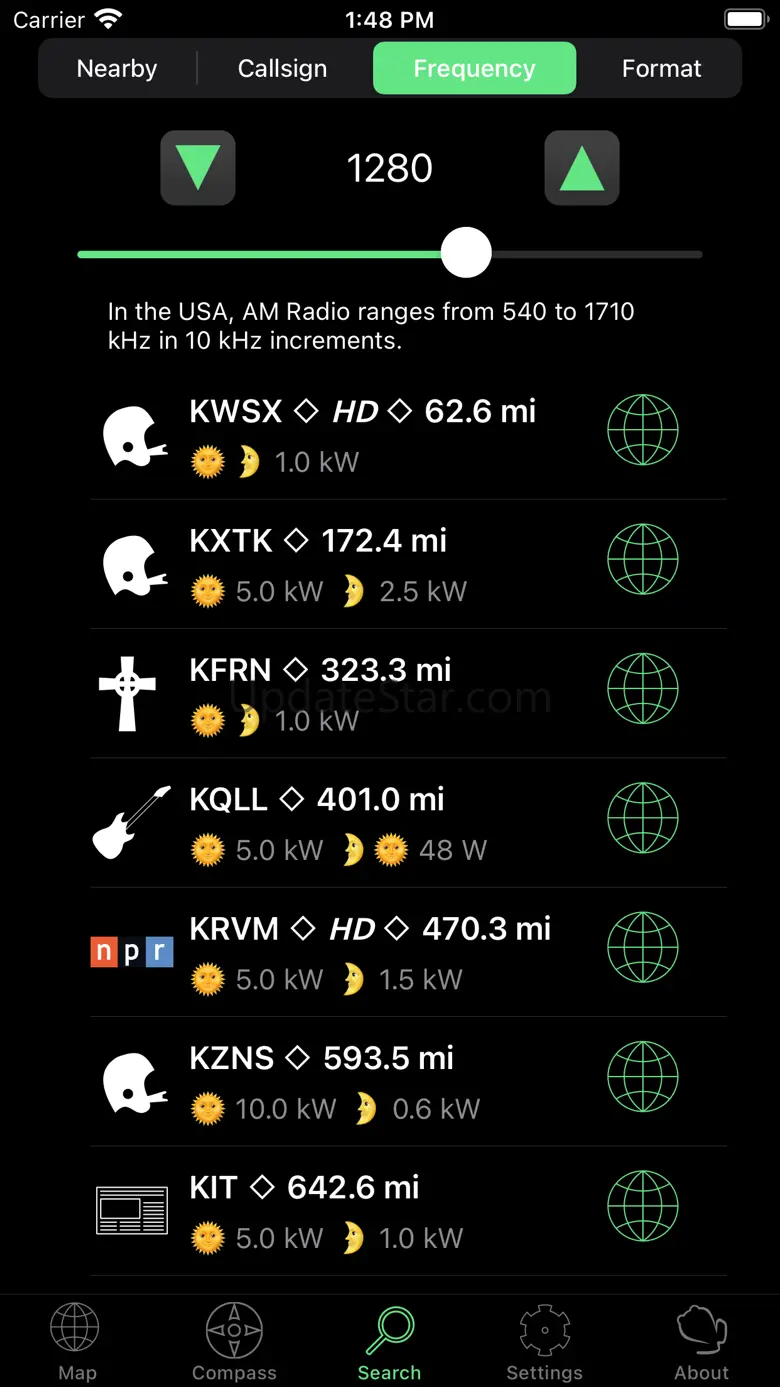Image resolution: width=780 pixels, height=1387 pixels.
Task: Select the Frequency segment
Action: (x=474, y=69)
